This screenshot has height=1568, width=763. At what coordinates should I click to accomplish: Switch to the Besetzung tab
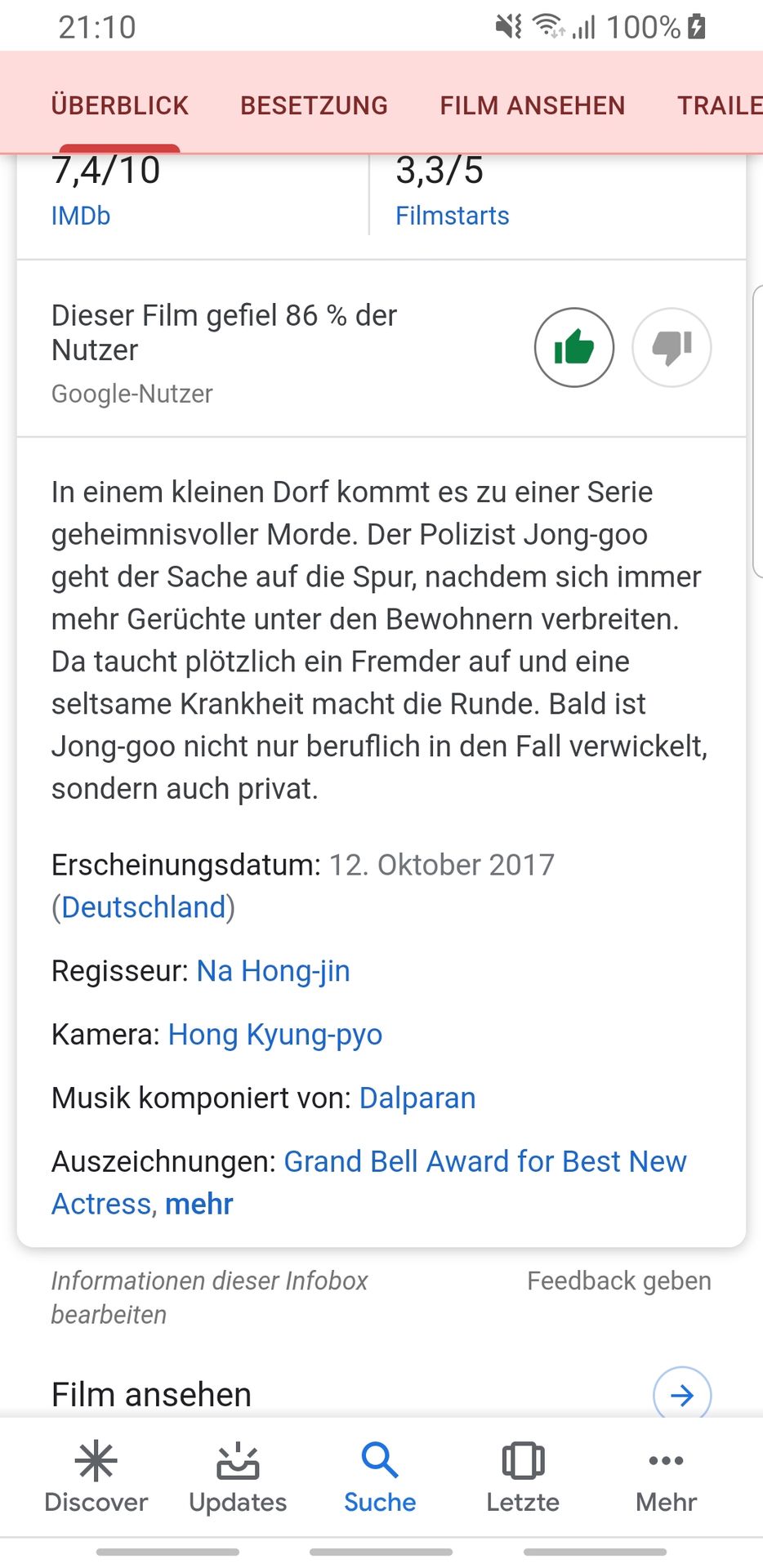coord(314,105)
